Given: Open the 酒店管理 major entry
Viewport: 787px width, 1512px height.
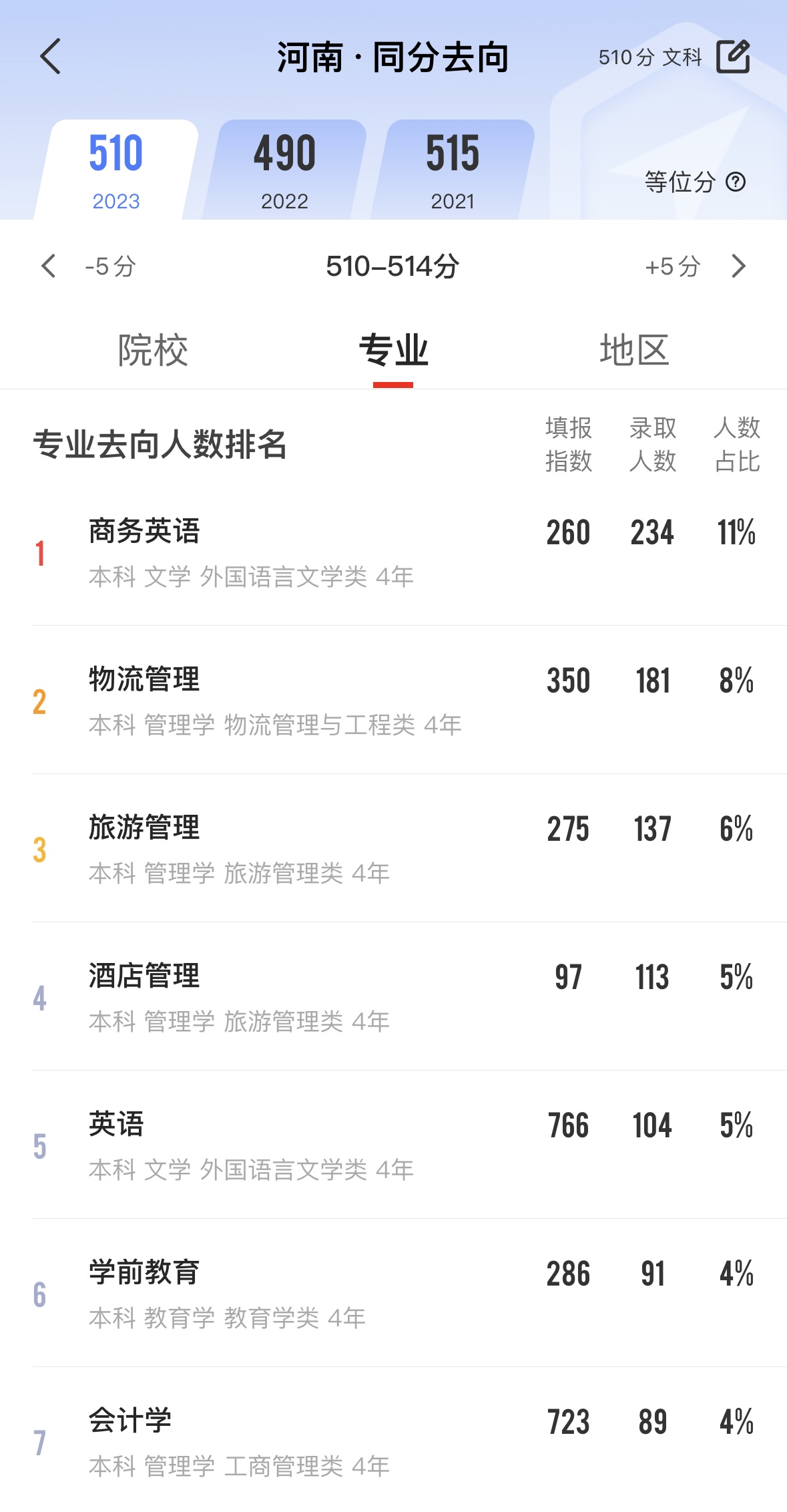Looking at the screenshot, I should coord(393,998).
